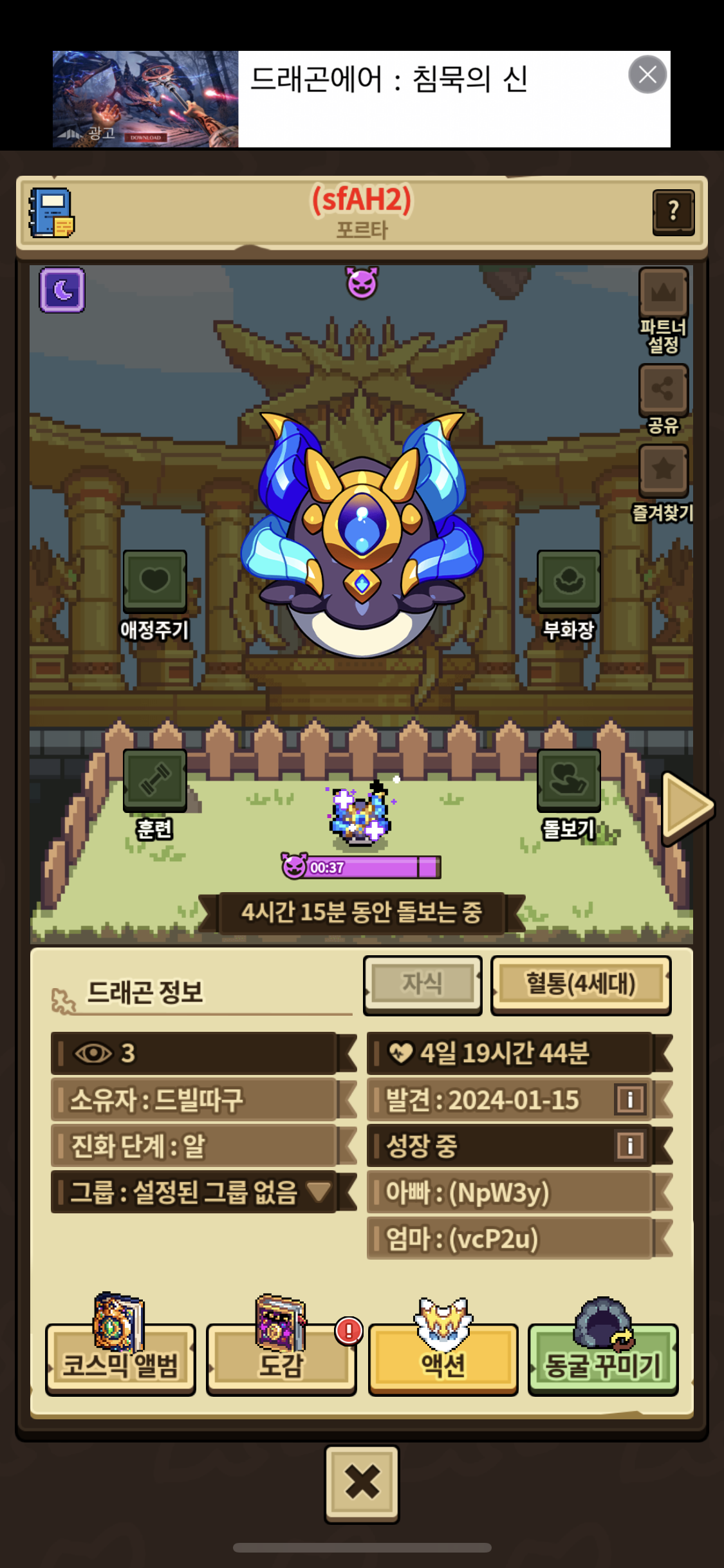Tap 애정주기 heart button

coord(154,581)
